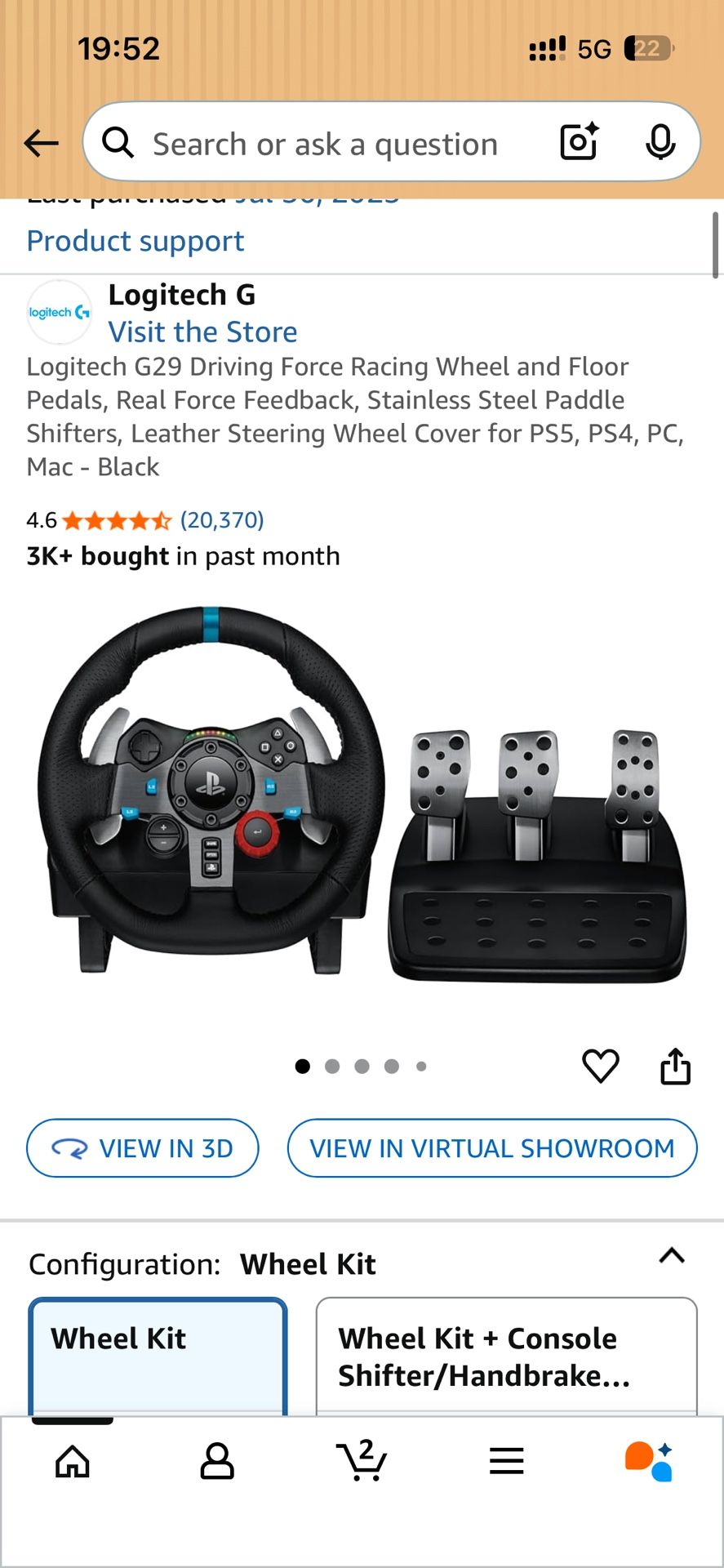This screenshot has width=724, height=1568.
Task: Open Product support
Action: point(135,241)
